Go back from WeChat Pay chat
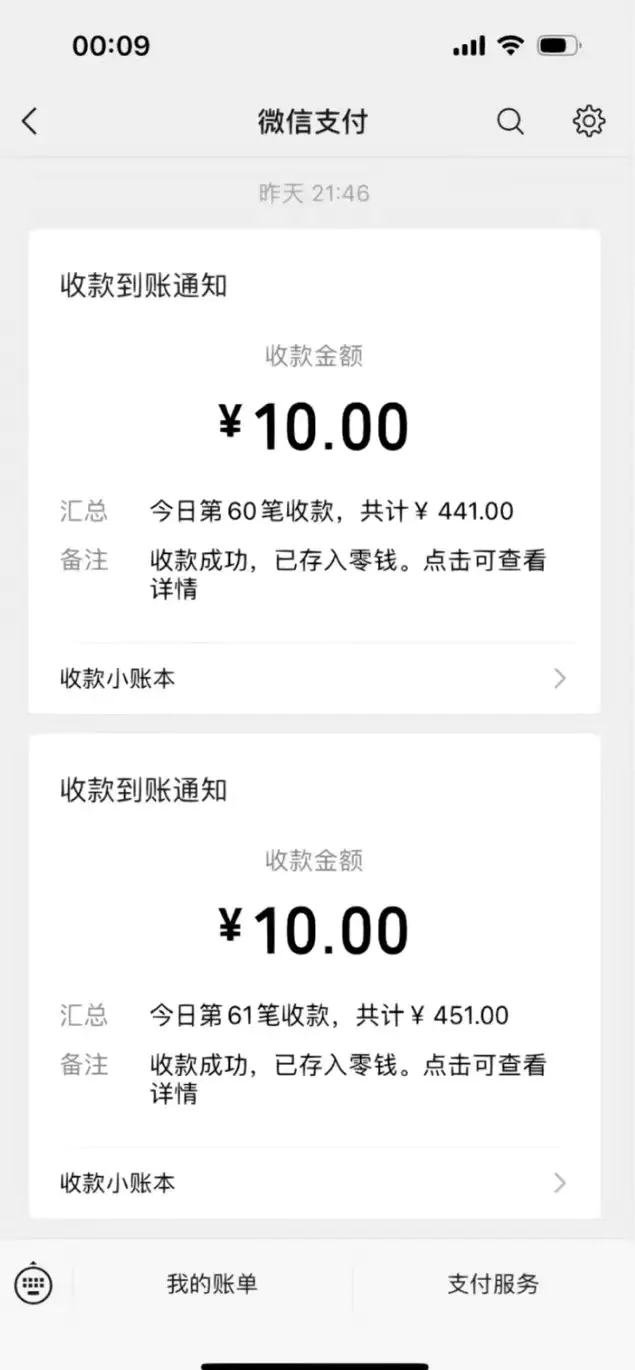This screenshot has height=1370, width=635. pos(30,122)
